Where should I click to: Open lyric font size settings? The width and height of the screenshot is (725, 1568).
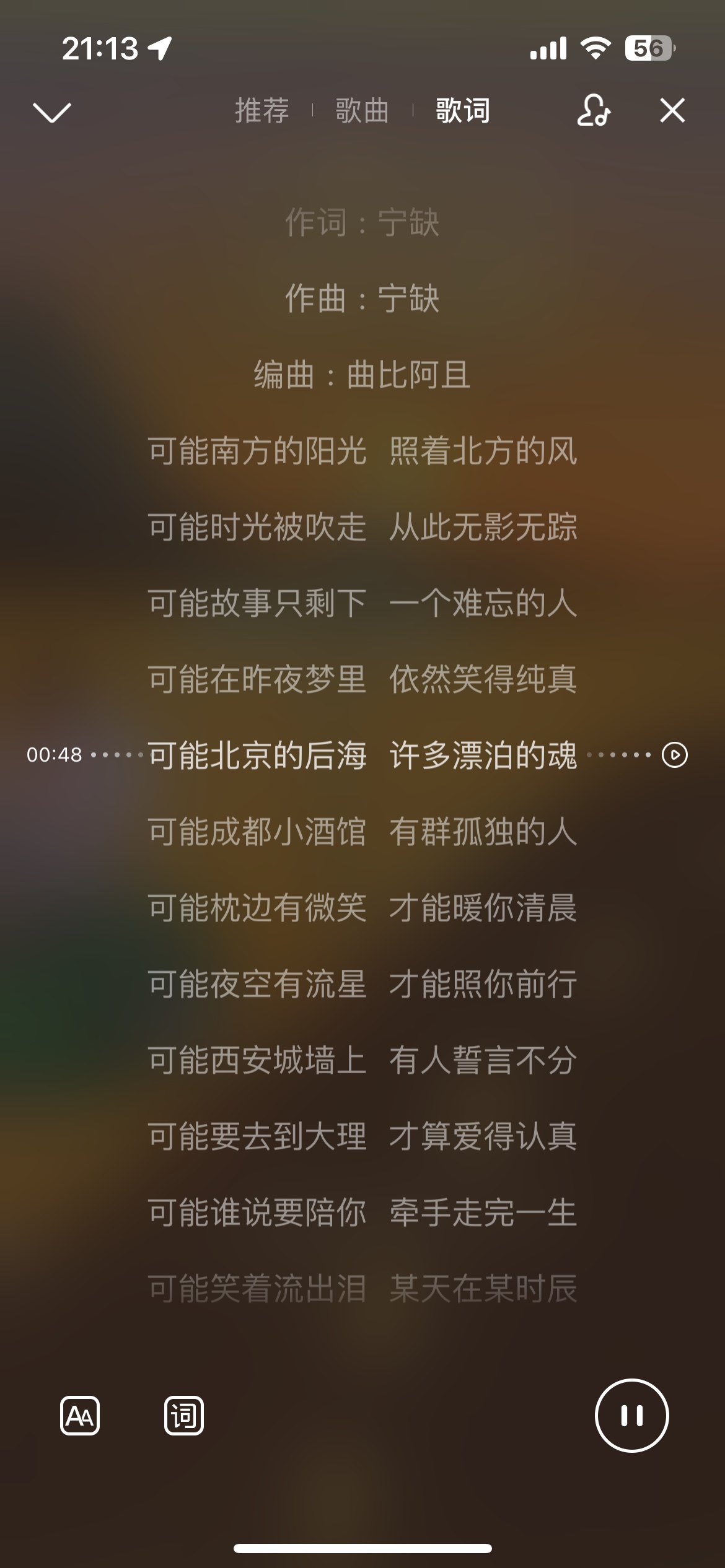tap(80, 1416)
